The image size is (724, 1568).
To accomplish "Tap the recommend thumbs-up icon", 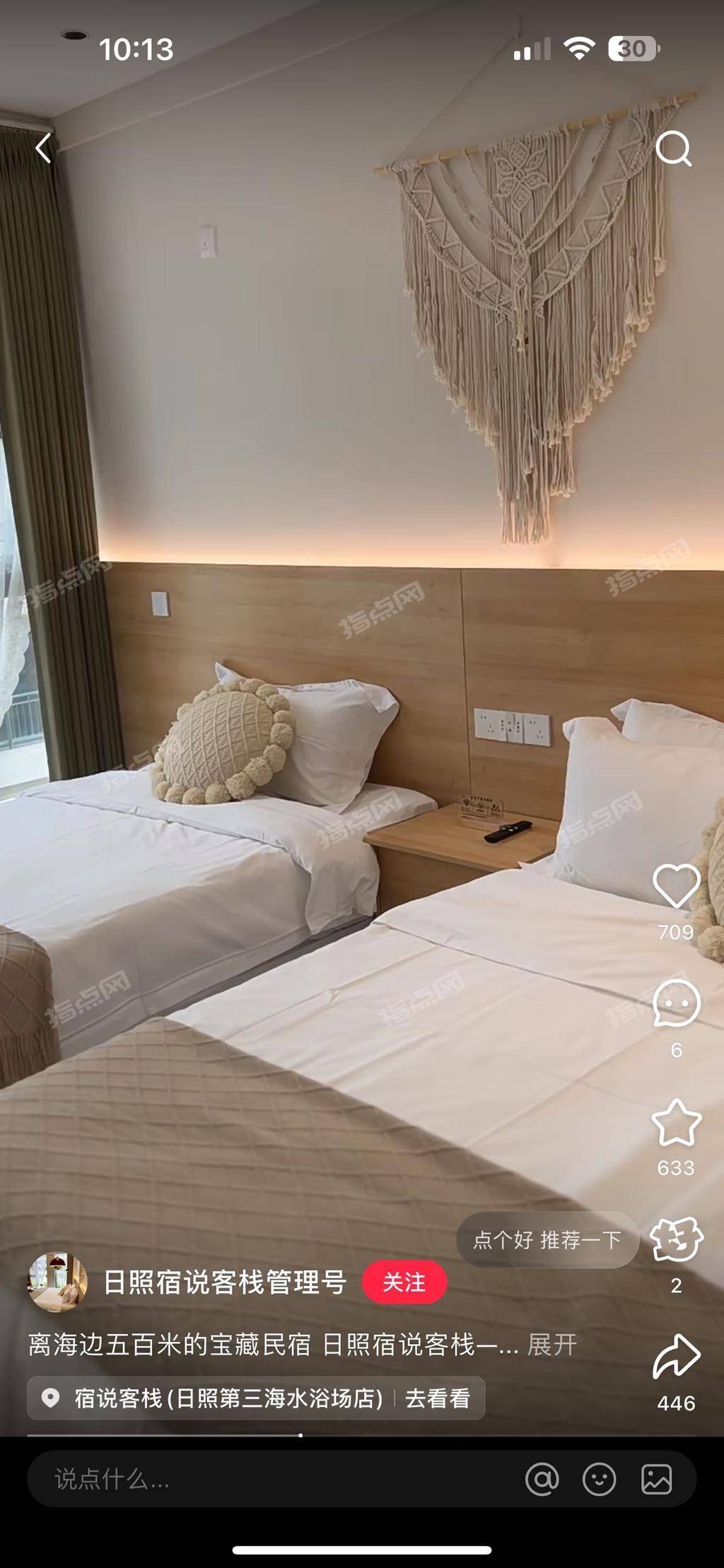I will tap(676, 1239).
